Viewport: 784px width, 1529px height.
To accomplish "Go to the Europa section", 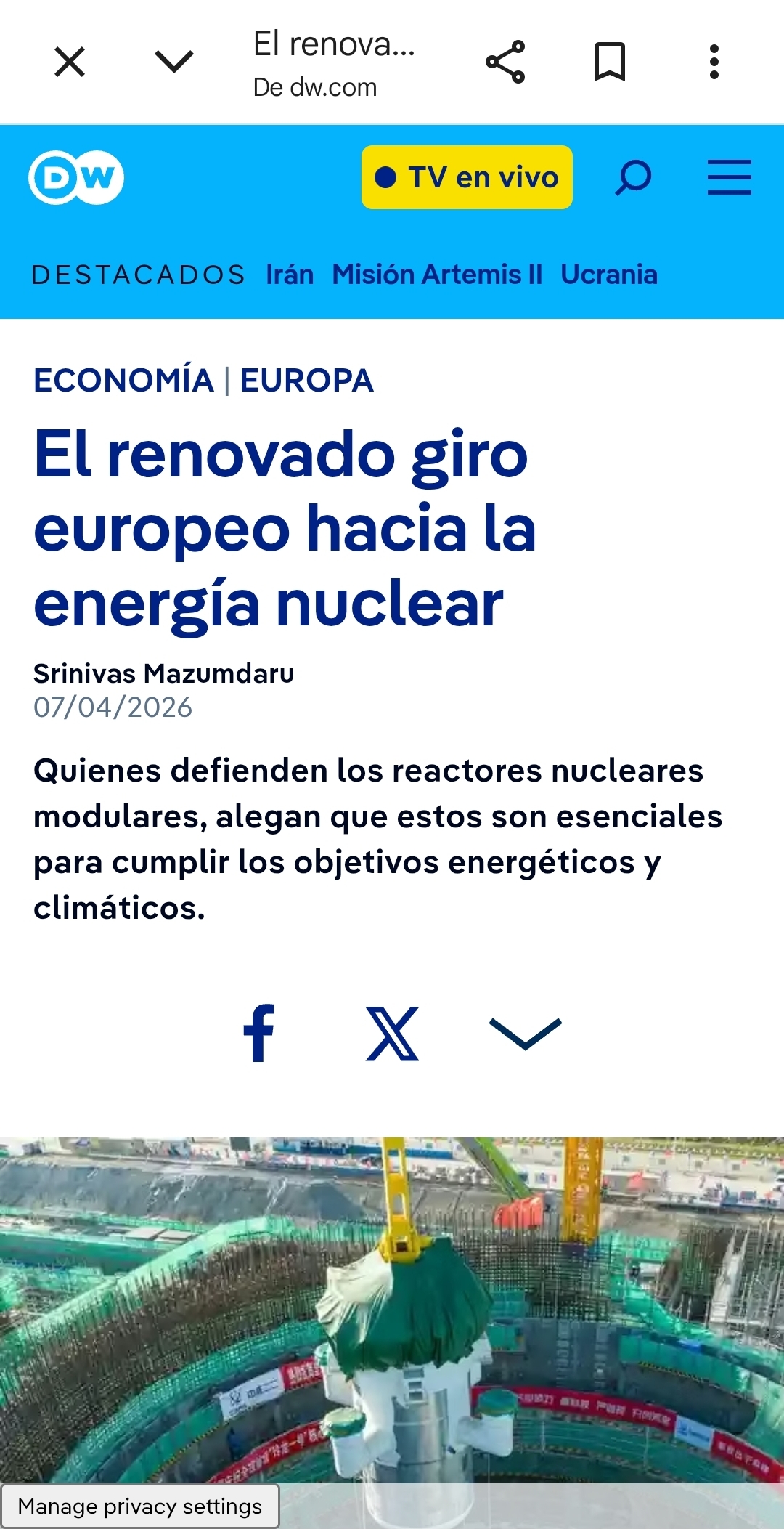I will [306, 381].
